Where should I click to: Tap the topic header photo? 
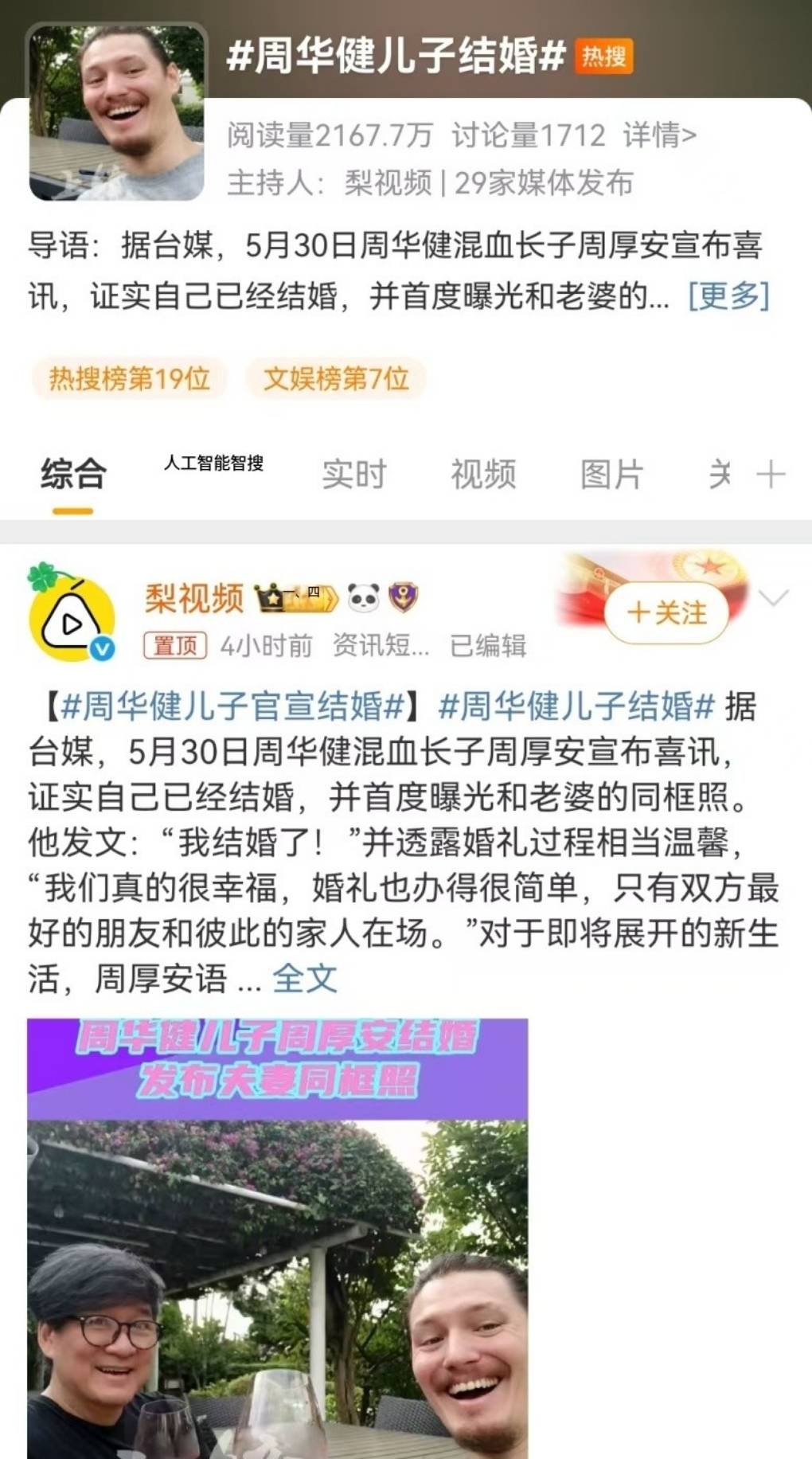click(x=116, y=112)
